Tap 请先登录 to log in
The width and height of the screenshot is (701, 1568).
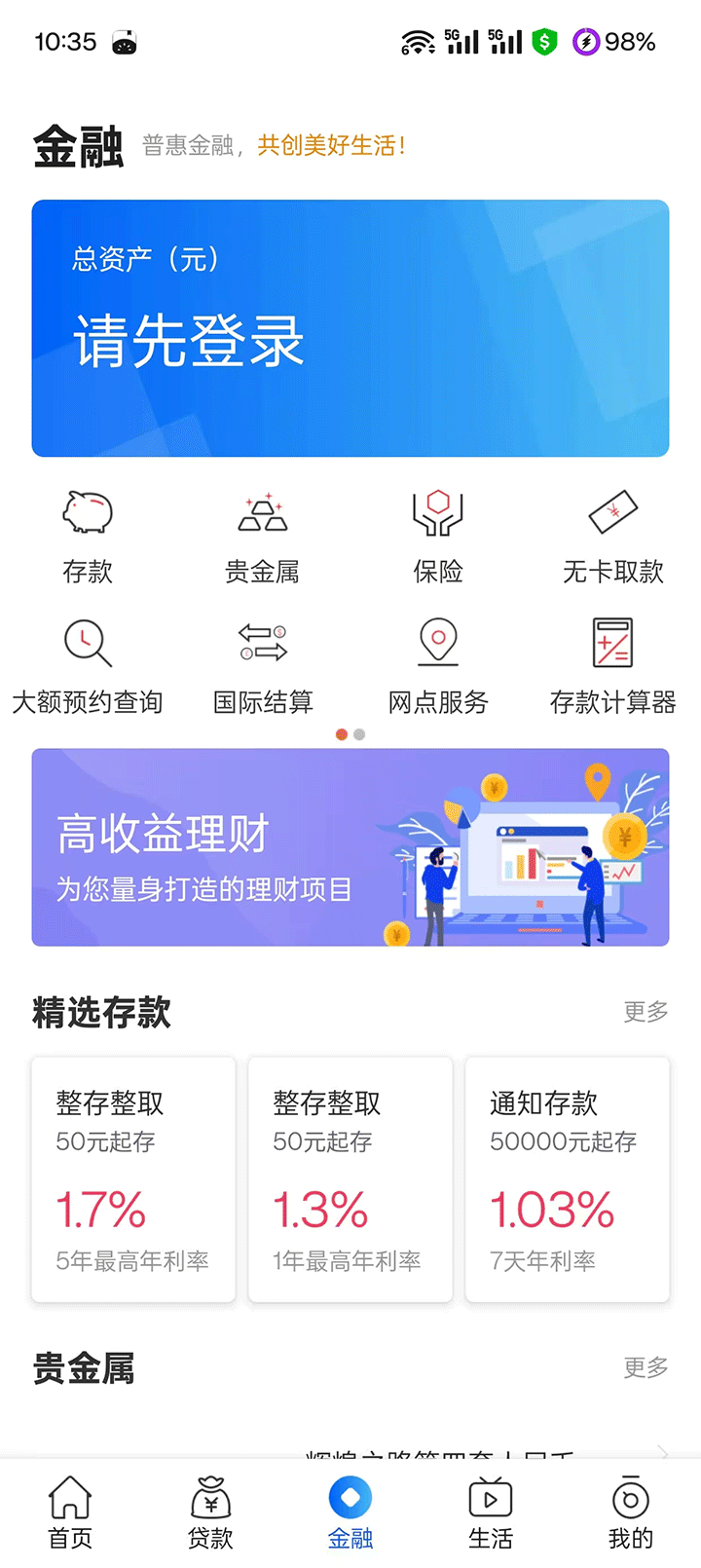tap(188, 339)
